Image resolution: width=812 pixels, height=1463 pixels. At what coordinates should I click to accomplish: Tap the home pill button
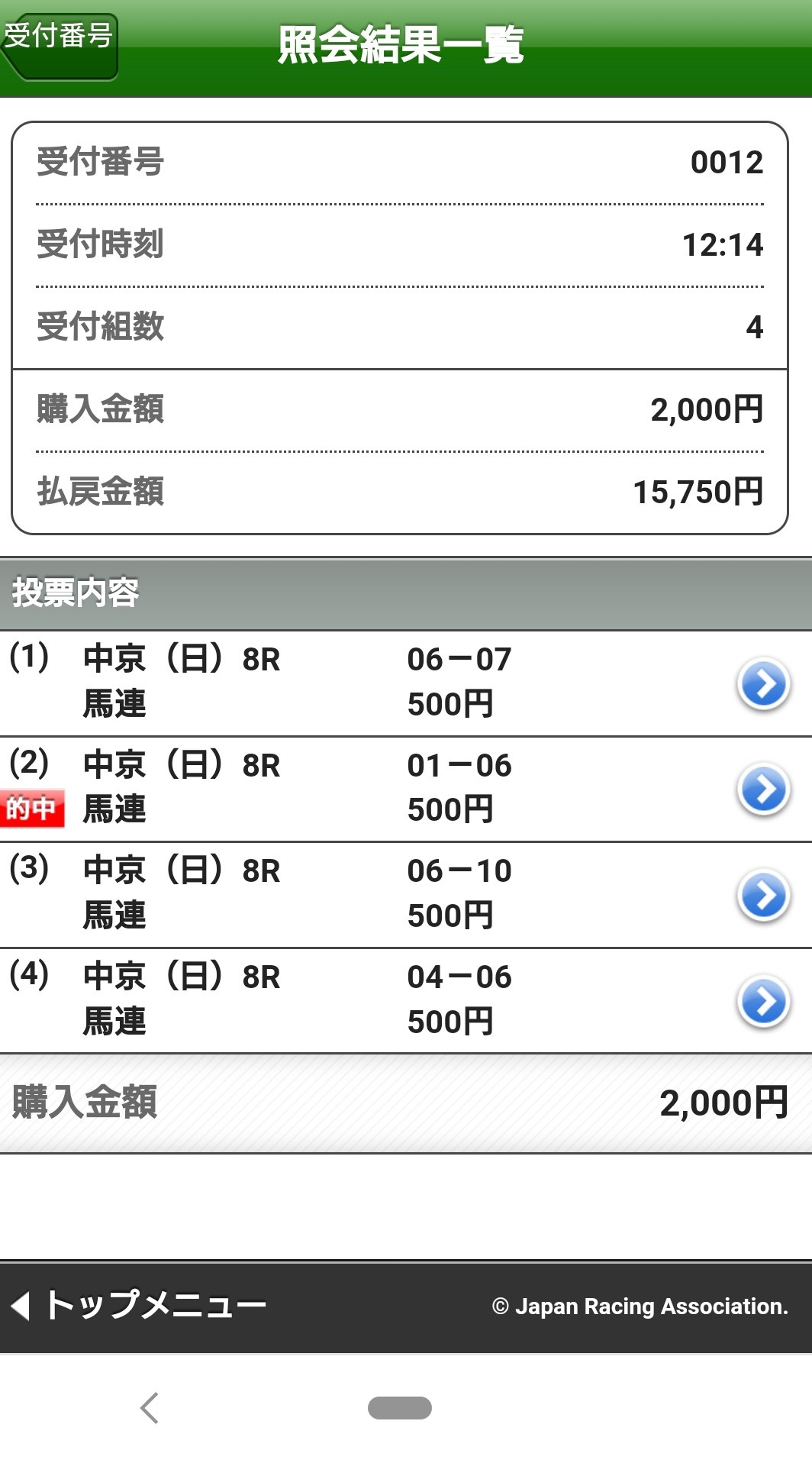(x=400, y=1407)
